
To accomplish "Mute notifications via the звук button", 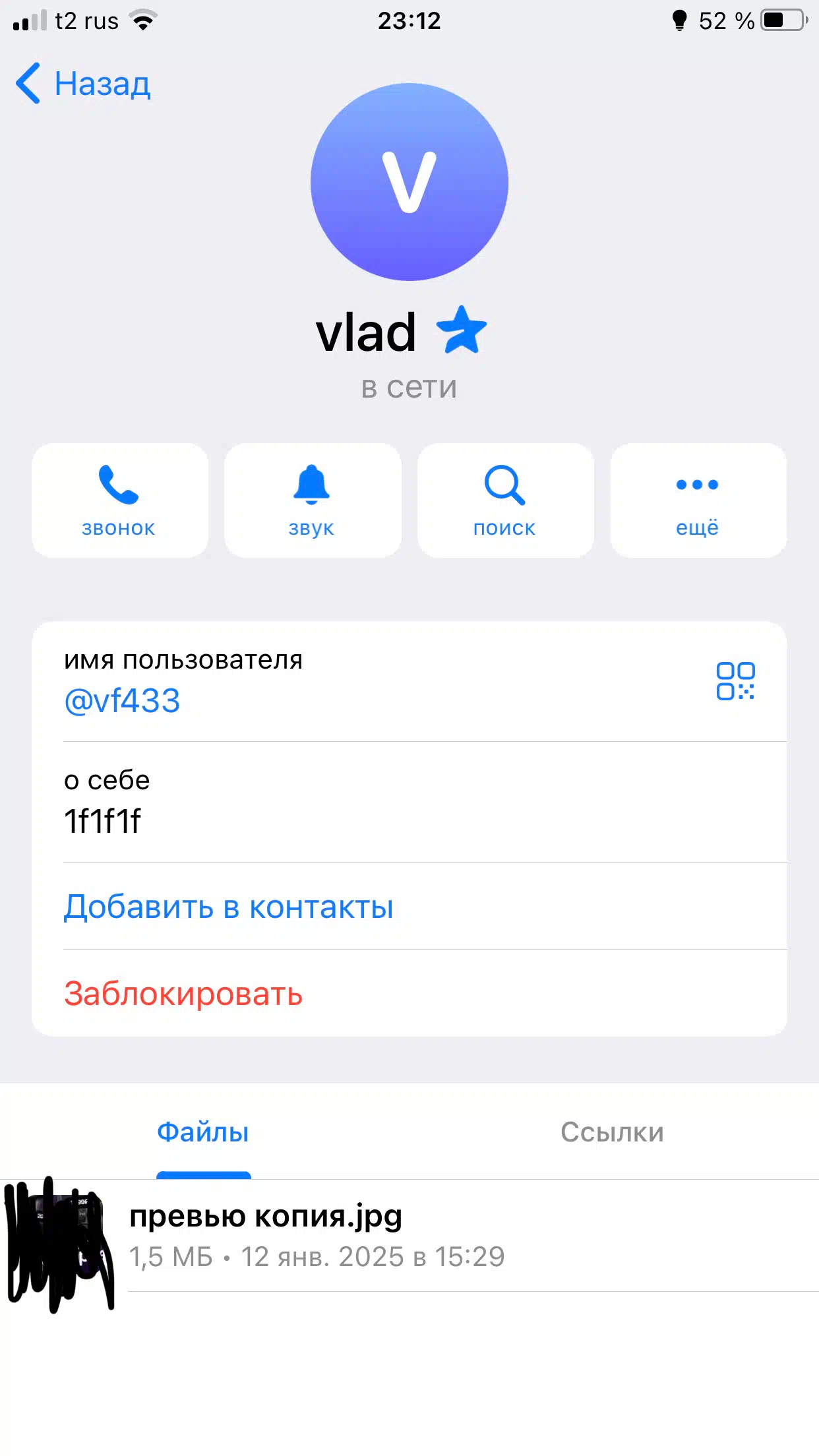I will [313, 501].
